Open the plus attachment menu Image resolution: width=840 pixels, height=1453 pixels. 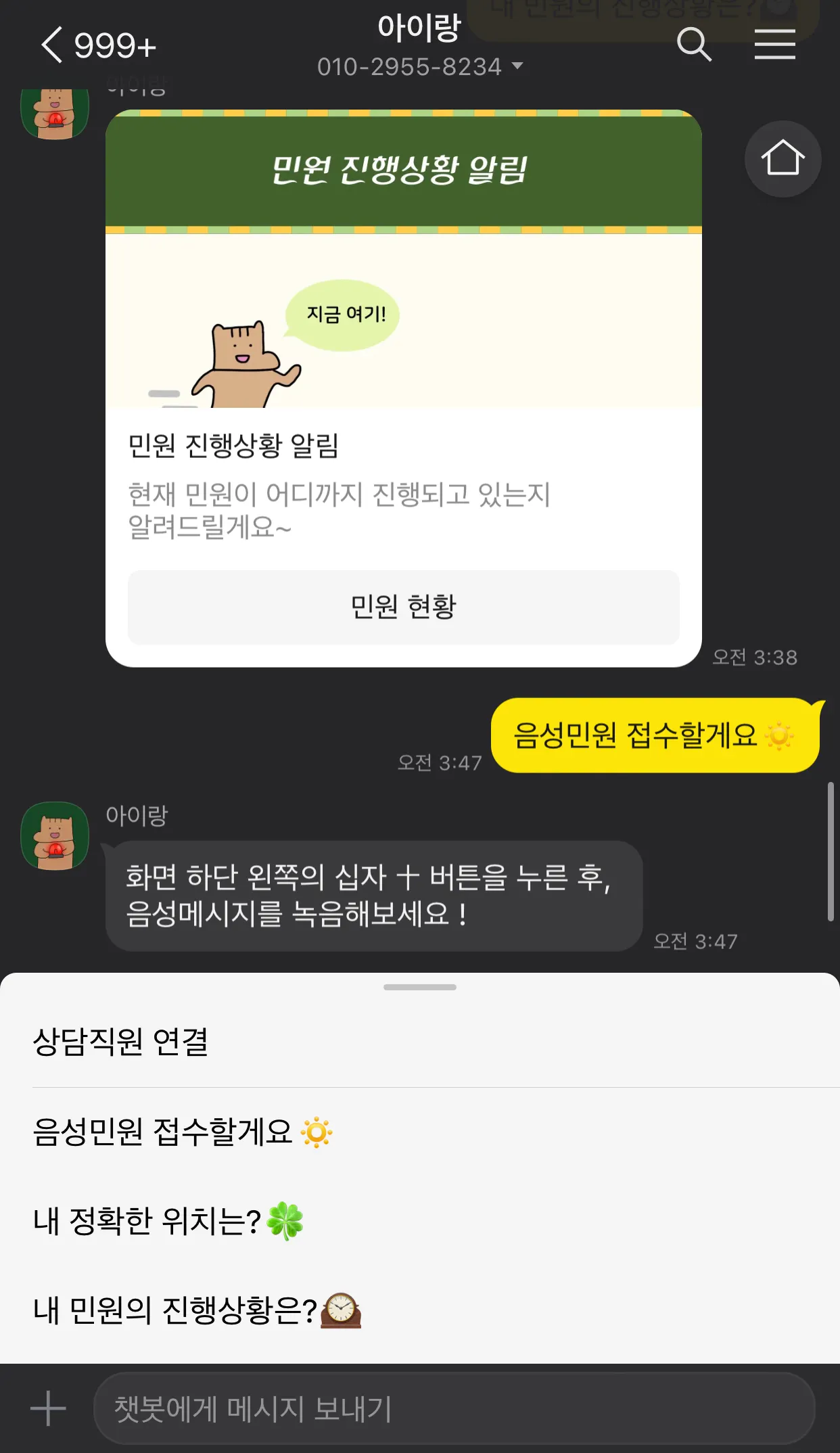(x=48, y=1409)
